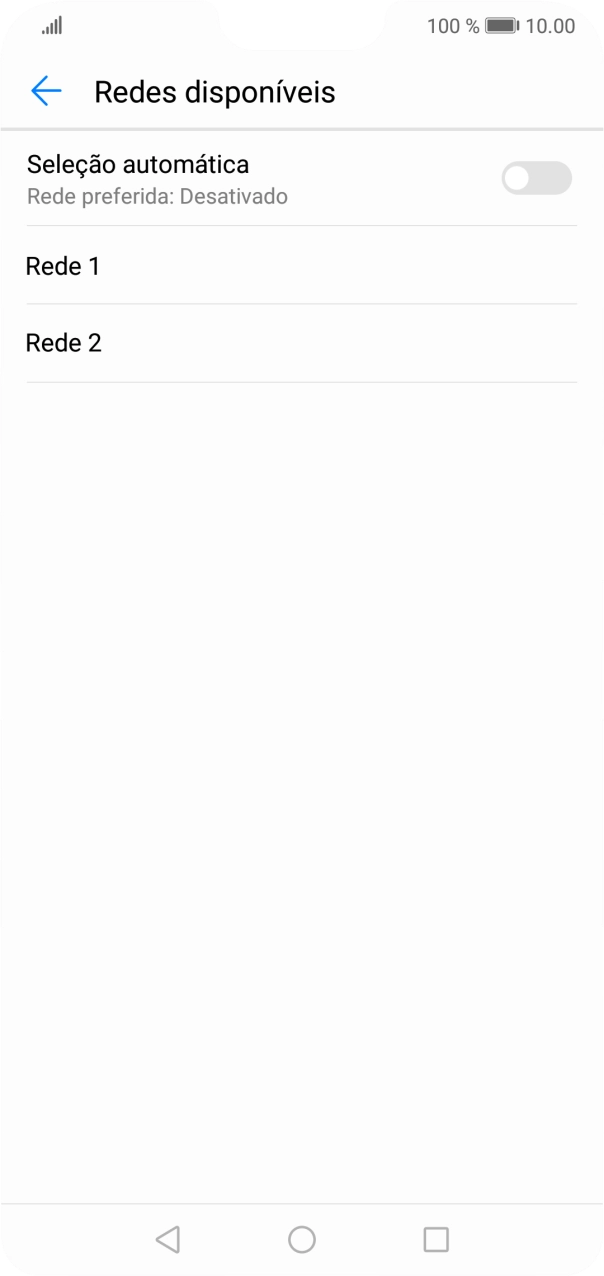The height and width of the screenshot is (1276, 604).
Task: Go back from Redes disponíveis
Action: (x=46, y=92)
